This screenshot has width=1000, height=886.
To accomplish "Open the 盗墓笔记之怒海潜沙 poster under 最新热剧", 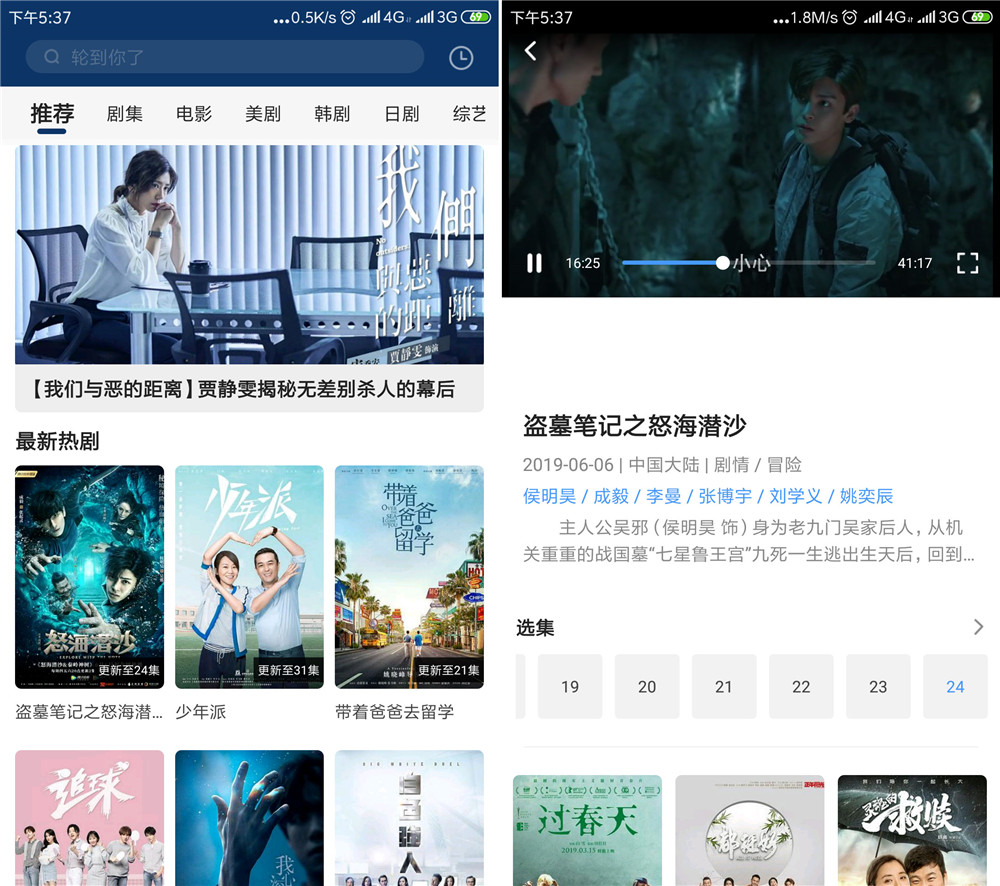I will [x=89, y=577].
